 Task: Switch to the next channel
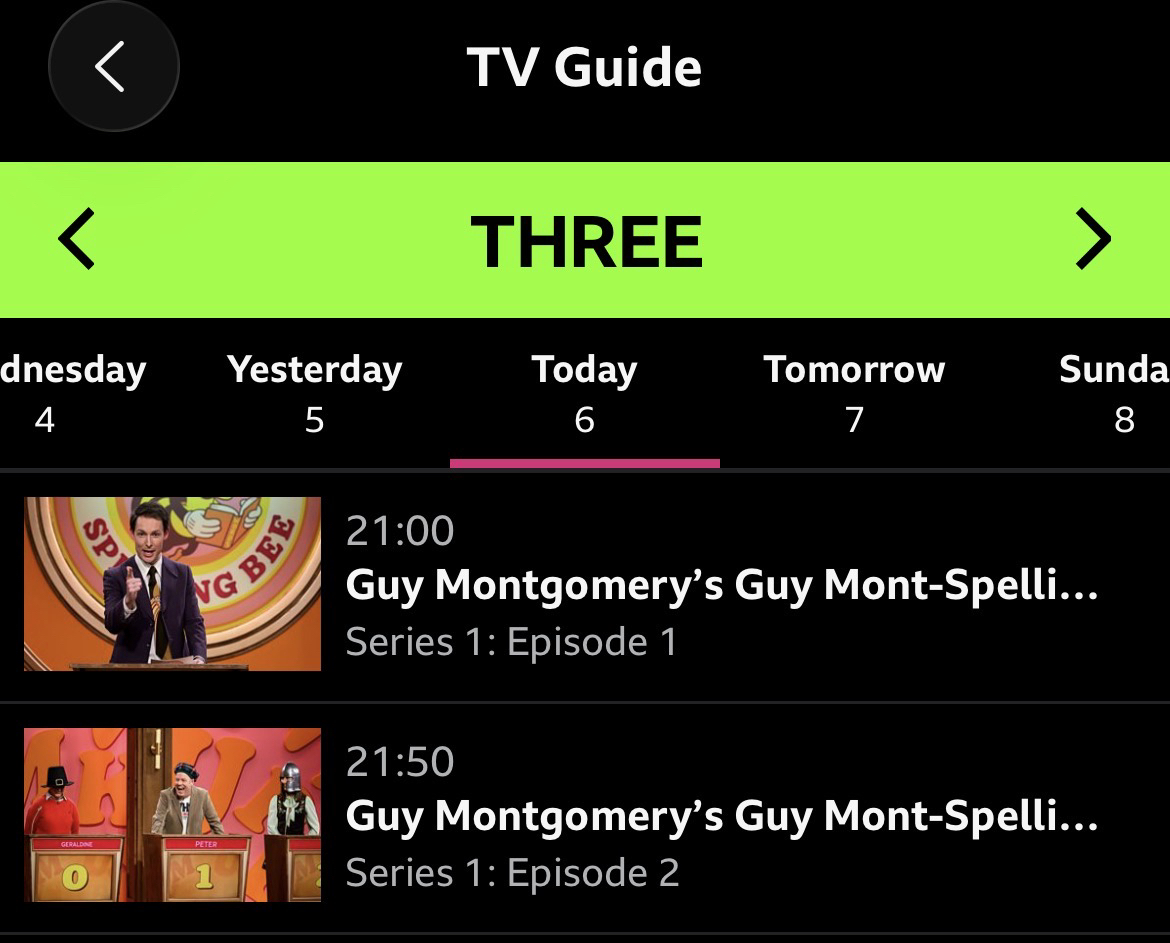click(1093, 240)
